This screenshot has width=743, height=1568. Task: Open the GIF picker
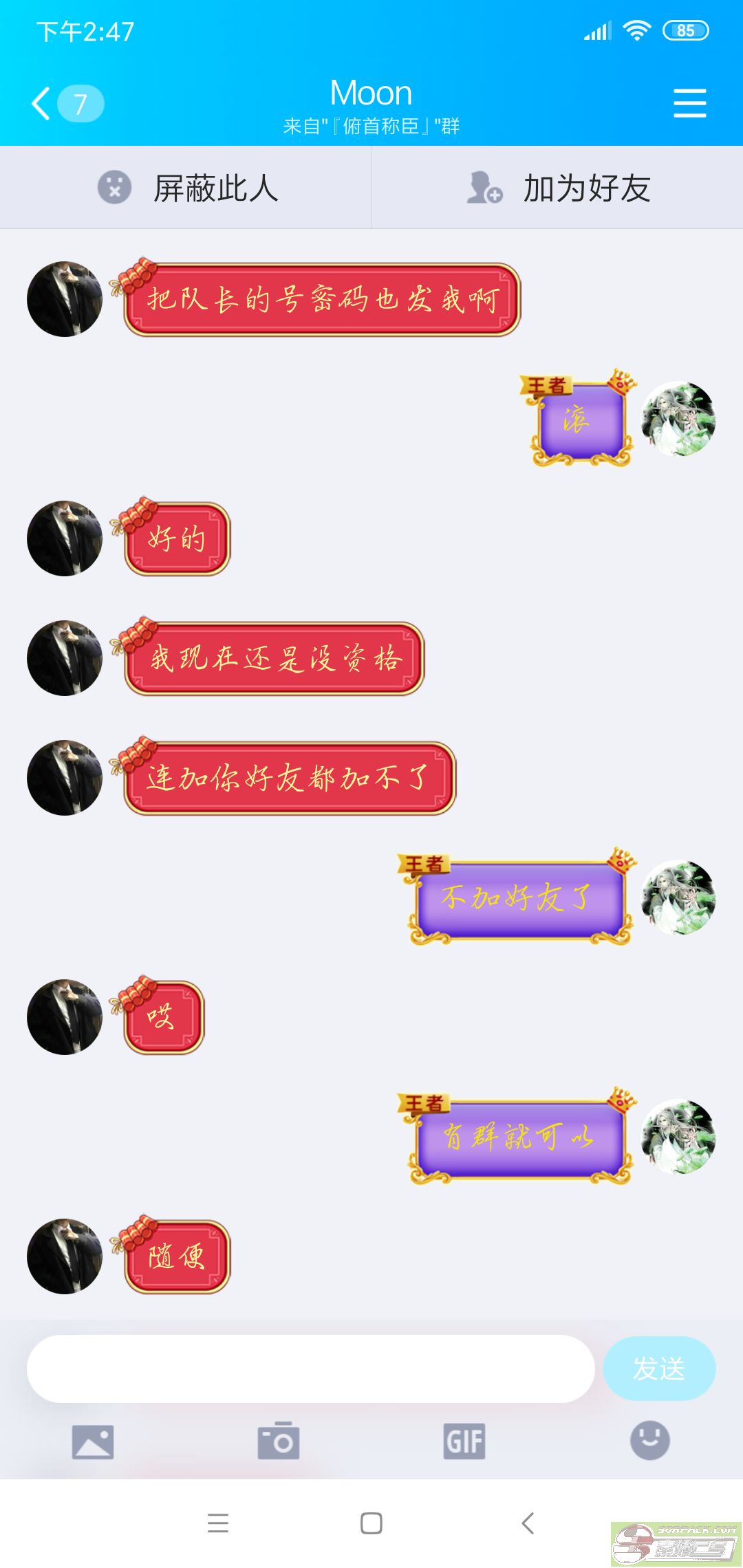464,1441
